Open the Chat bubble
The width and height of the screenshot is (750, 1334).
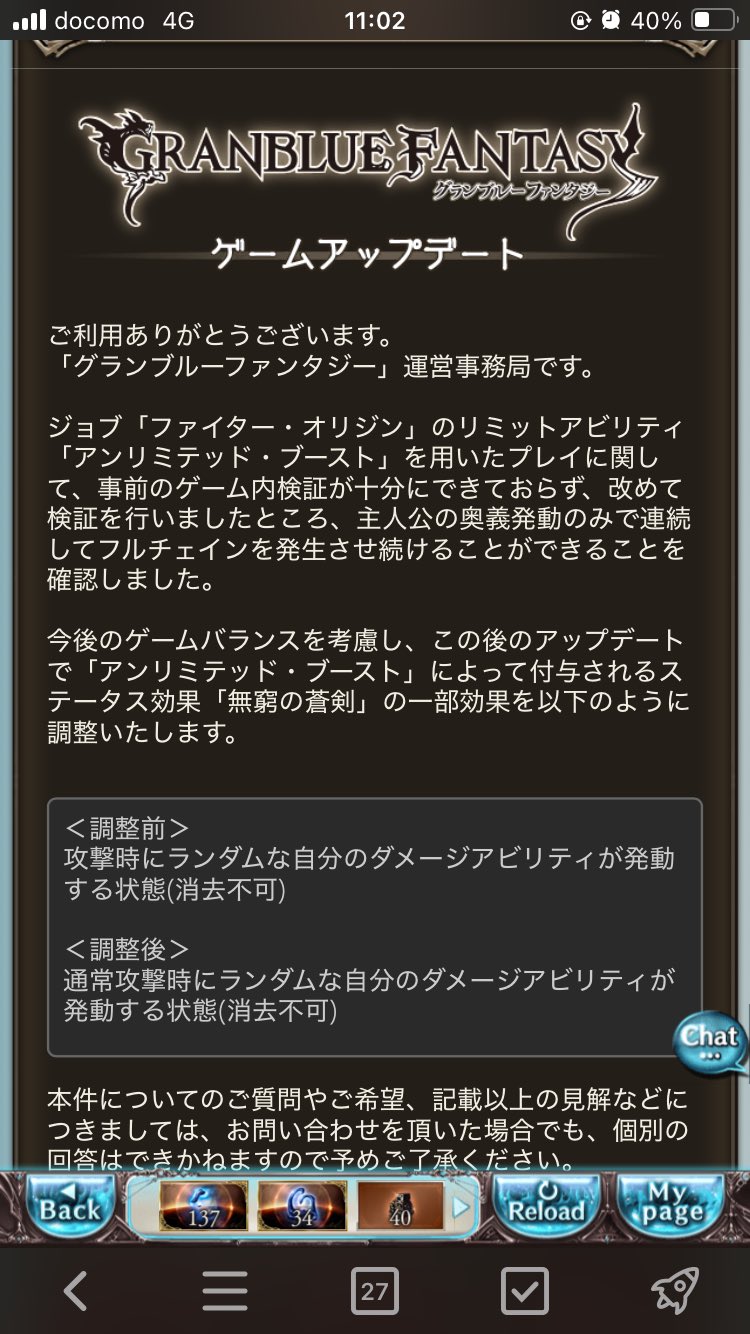pos(711,1042)
